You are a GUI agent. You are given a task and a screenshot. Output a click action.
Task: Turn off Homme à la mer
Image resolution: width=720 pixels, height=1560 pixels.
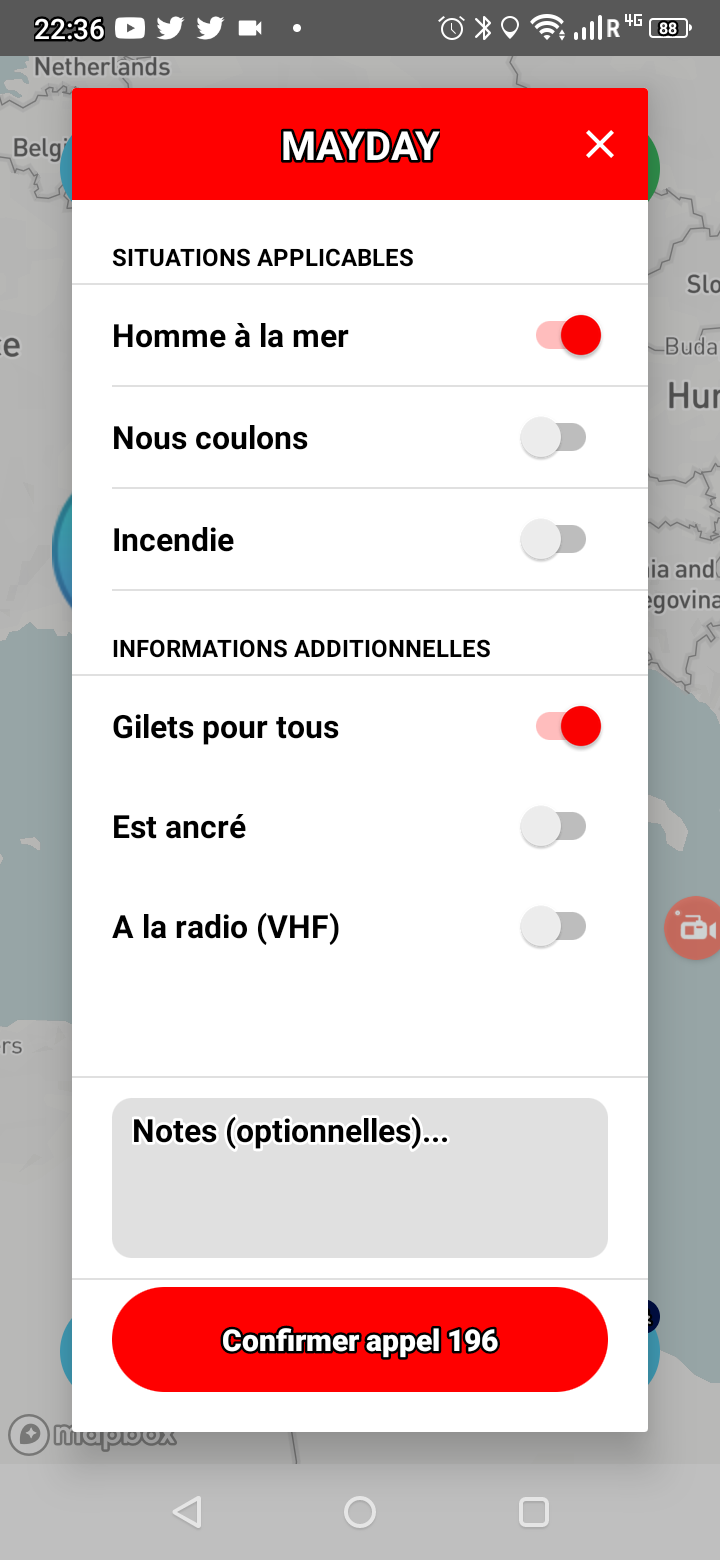pyautogui.click(x=568, y=336)
